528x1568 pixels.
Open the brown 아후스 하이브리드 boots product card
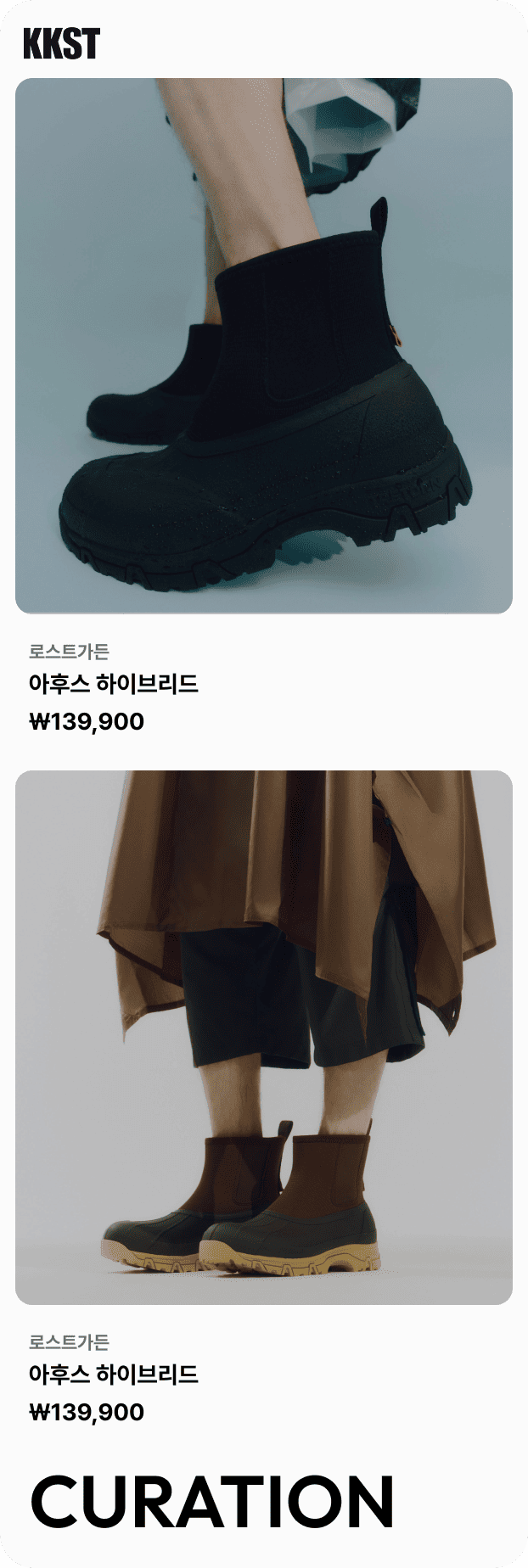coord(263,1037)
